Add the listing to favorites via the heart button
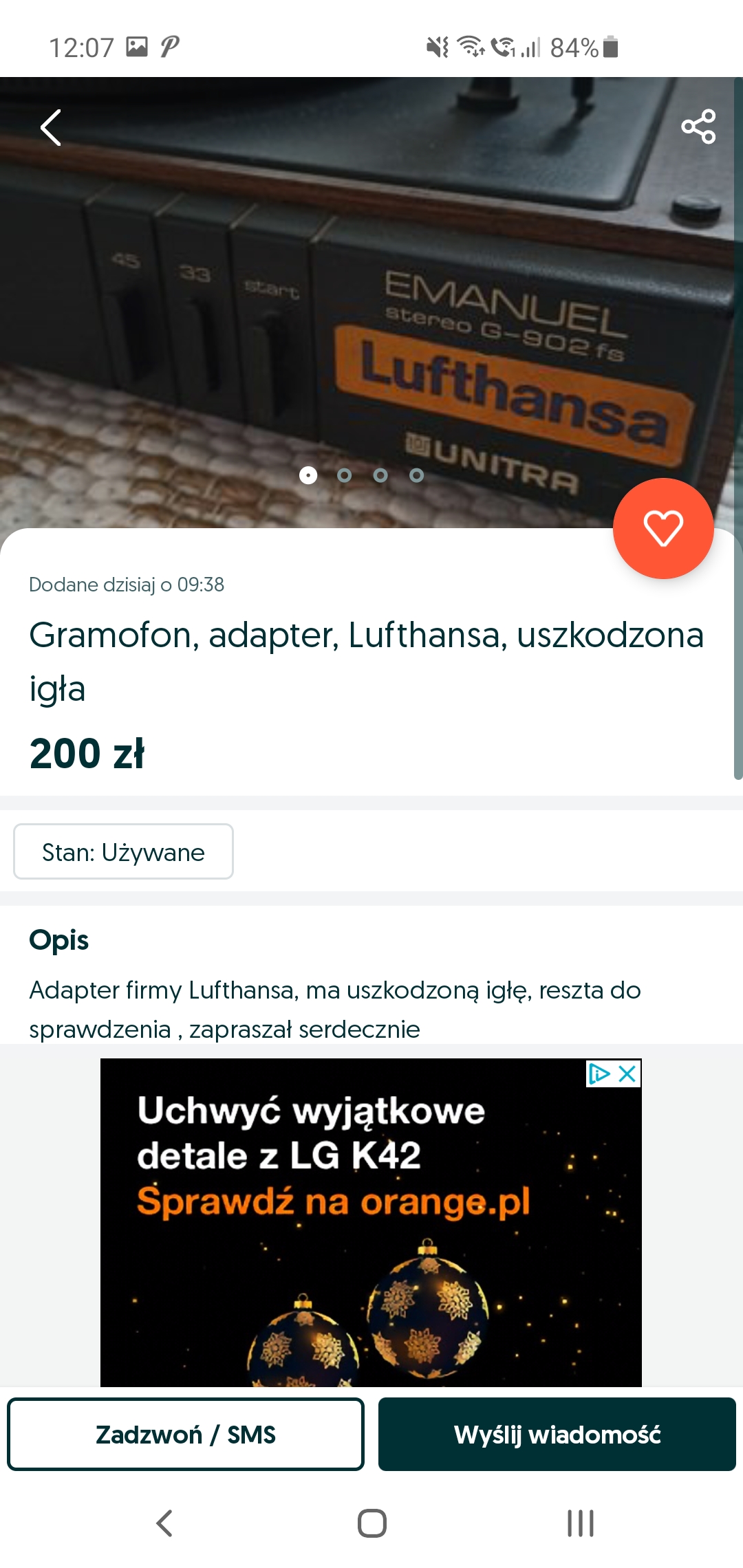 [x=663, y=528]
